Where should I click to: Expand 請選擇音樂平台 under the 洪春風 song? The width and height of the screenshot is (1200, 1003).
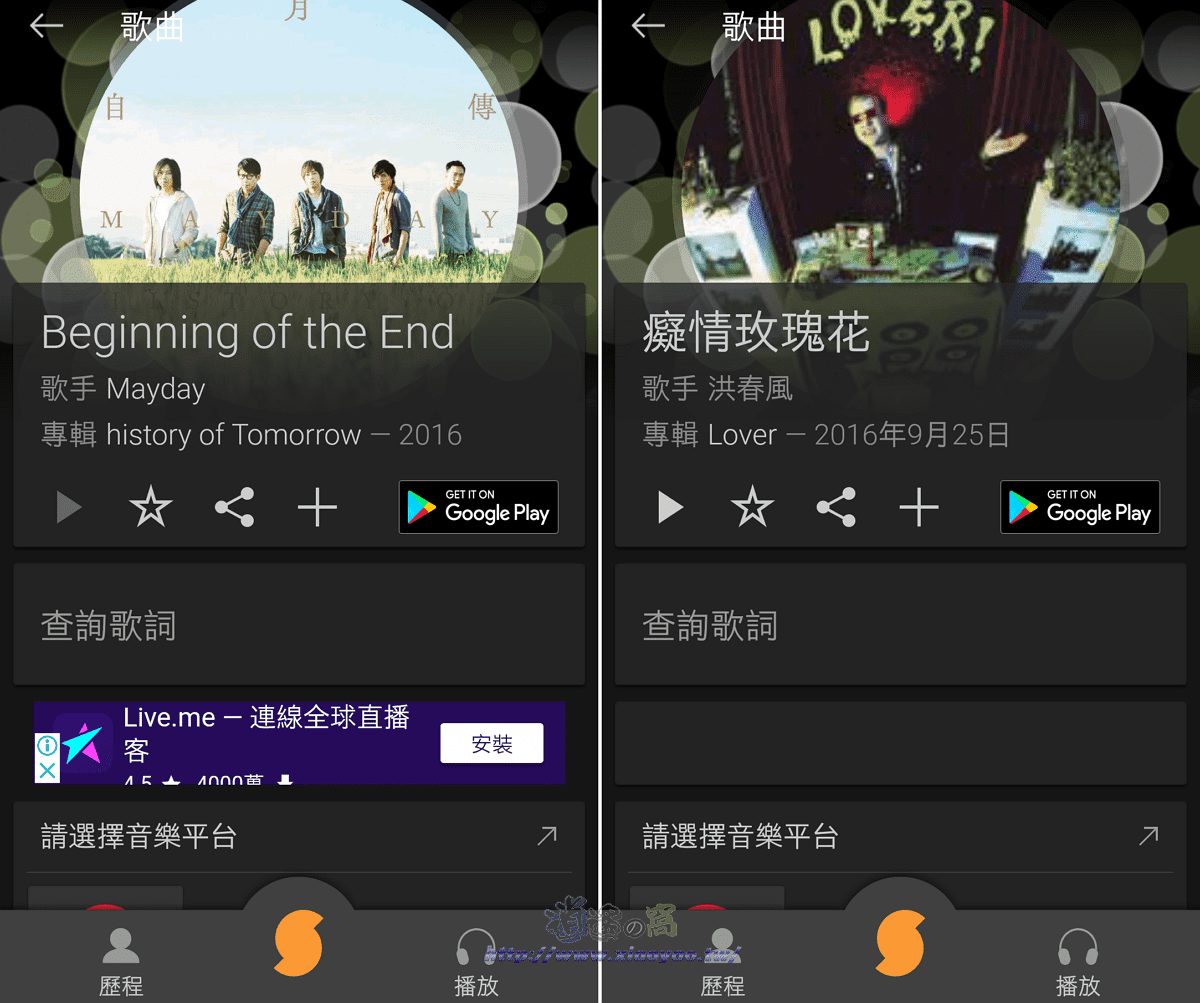coord(1148,836)
